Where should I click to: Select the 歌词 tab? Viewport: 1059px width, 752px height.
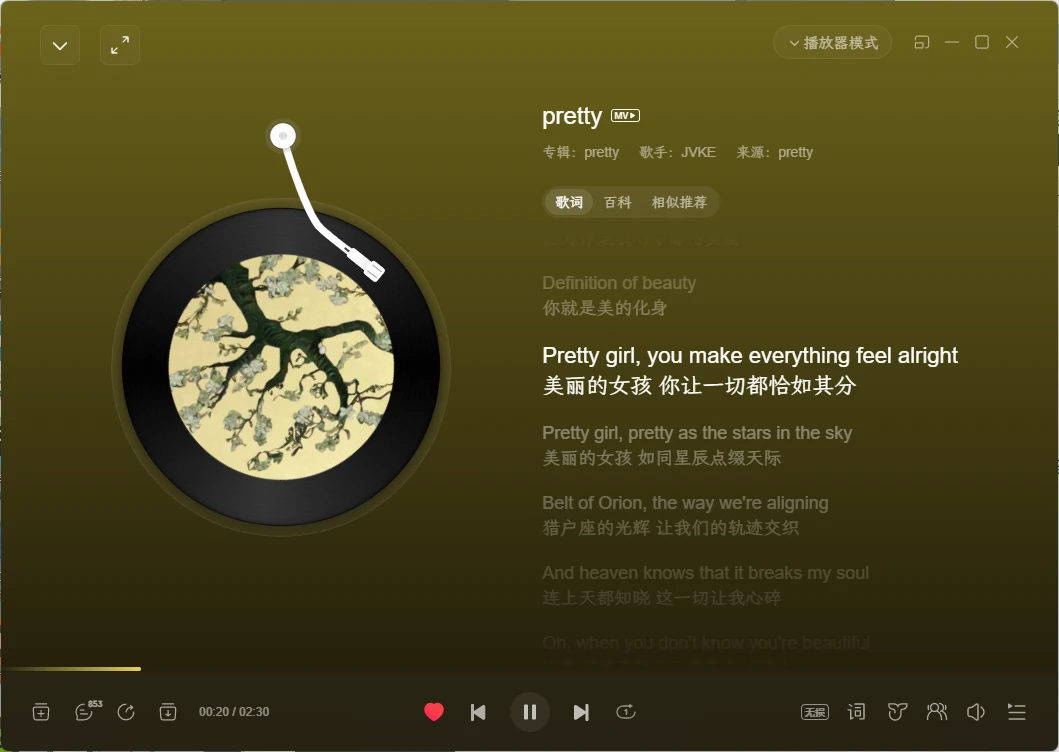click(x=569, y=202)
